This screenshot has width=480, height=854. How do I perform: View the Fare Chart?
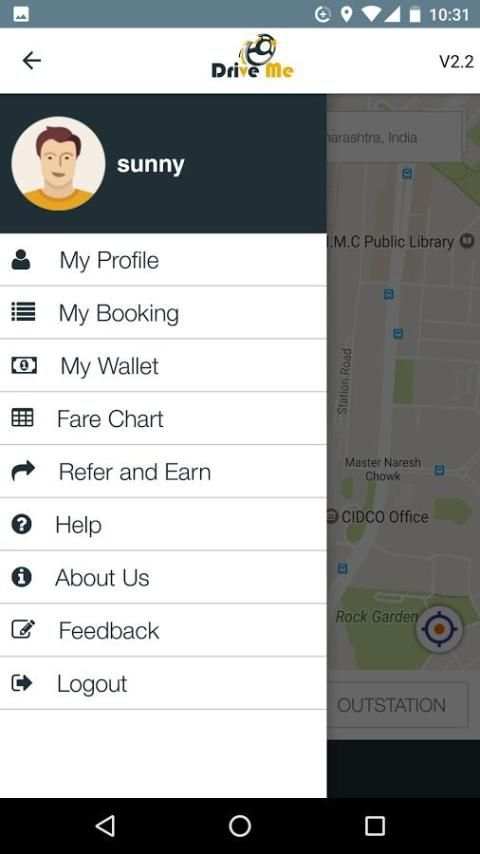pos(163,418)
